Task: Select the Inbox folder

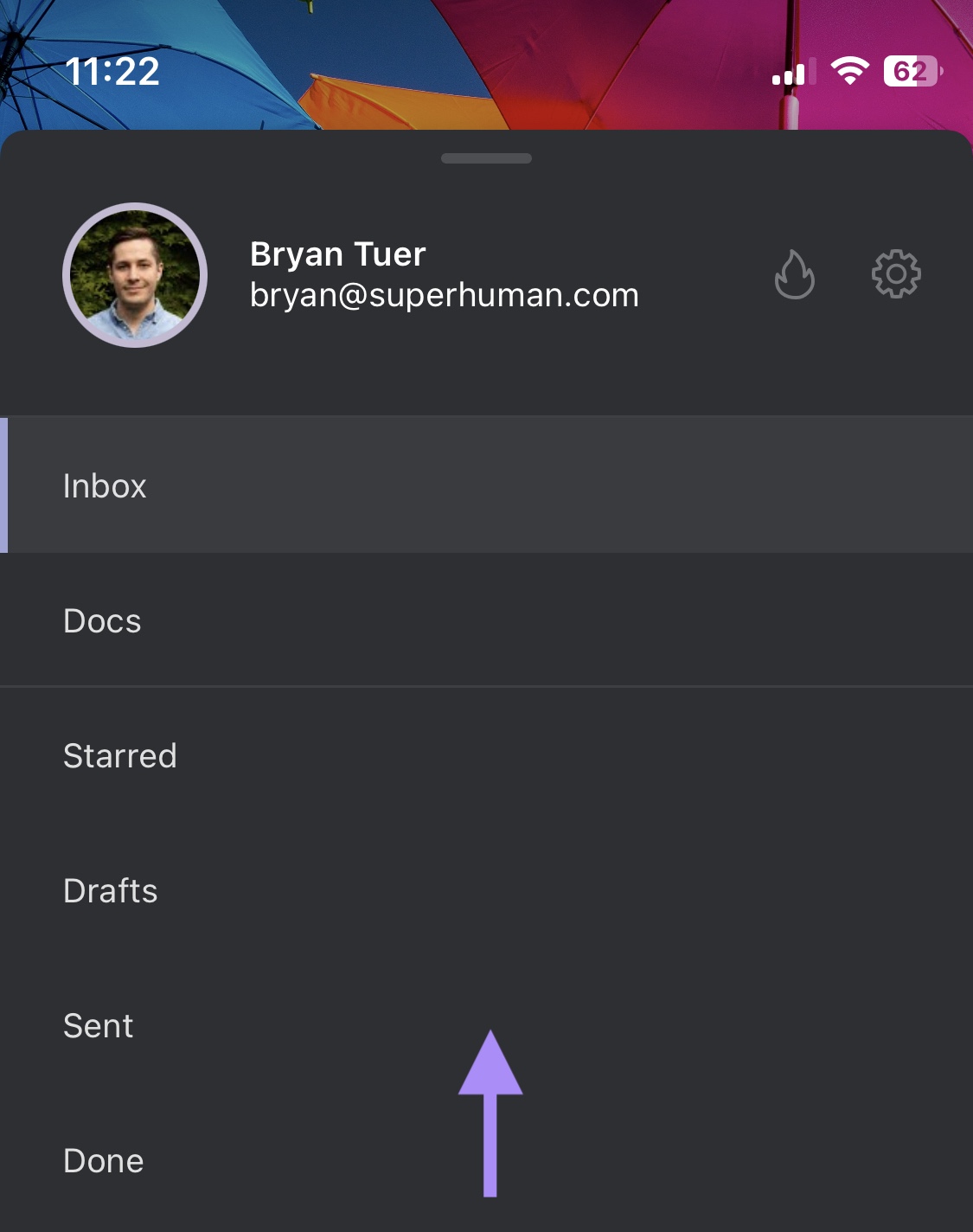Action: point(105,486)
